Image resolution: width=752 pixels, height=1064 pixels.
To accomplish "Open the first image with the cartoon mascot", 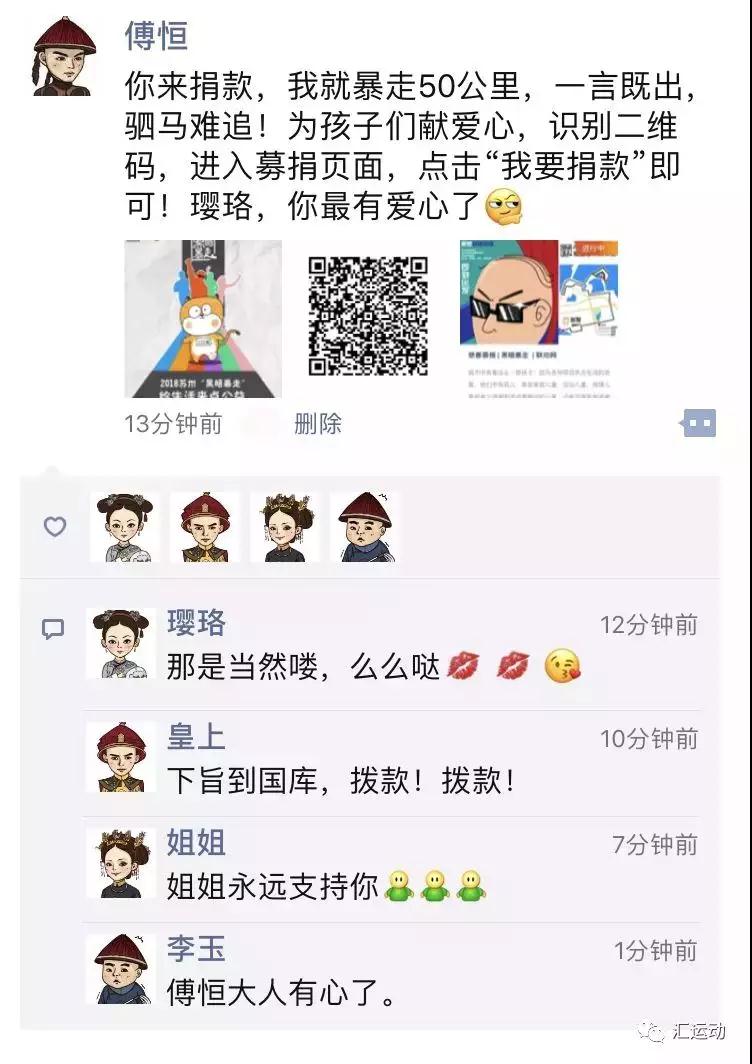I will 203,319.
